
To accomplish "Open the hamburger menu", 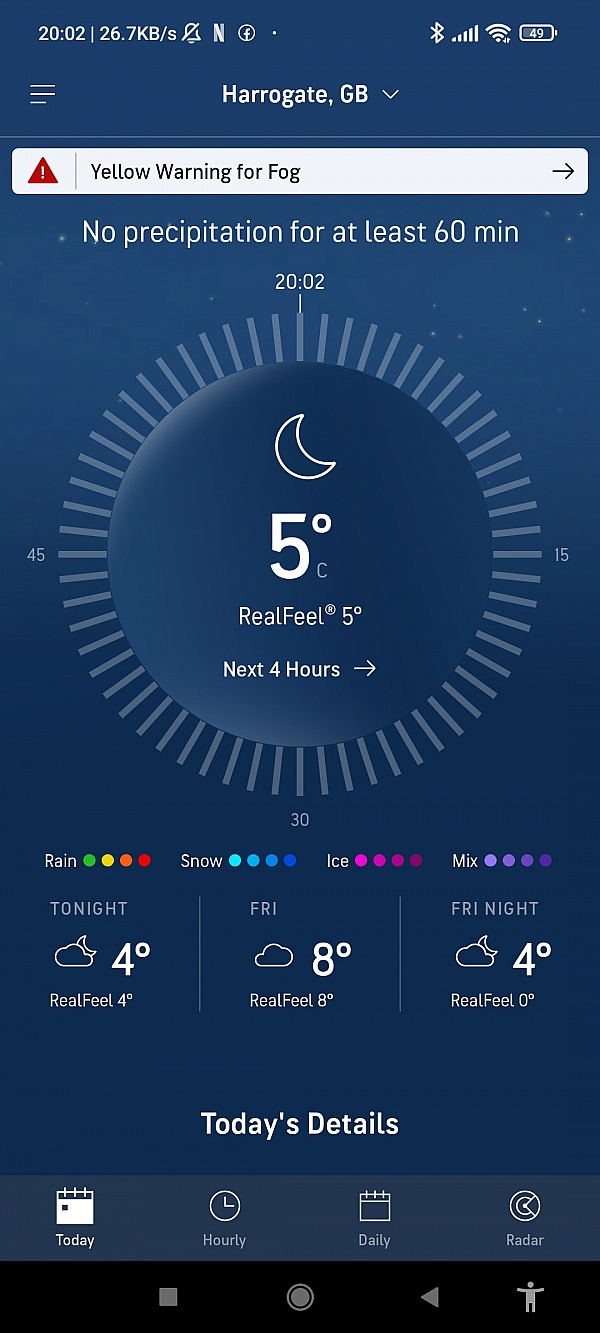I will pos(42,95).
